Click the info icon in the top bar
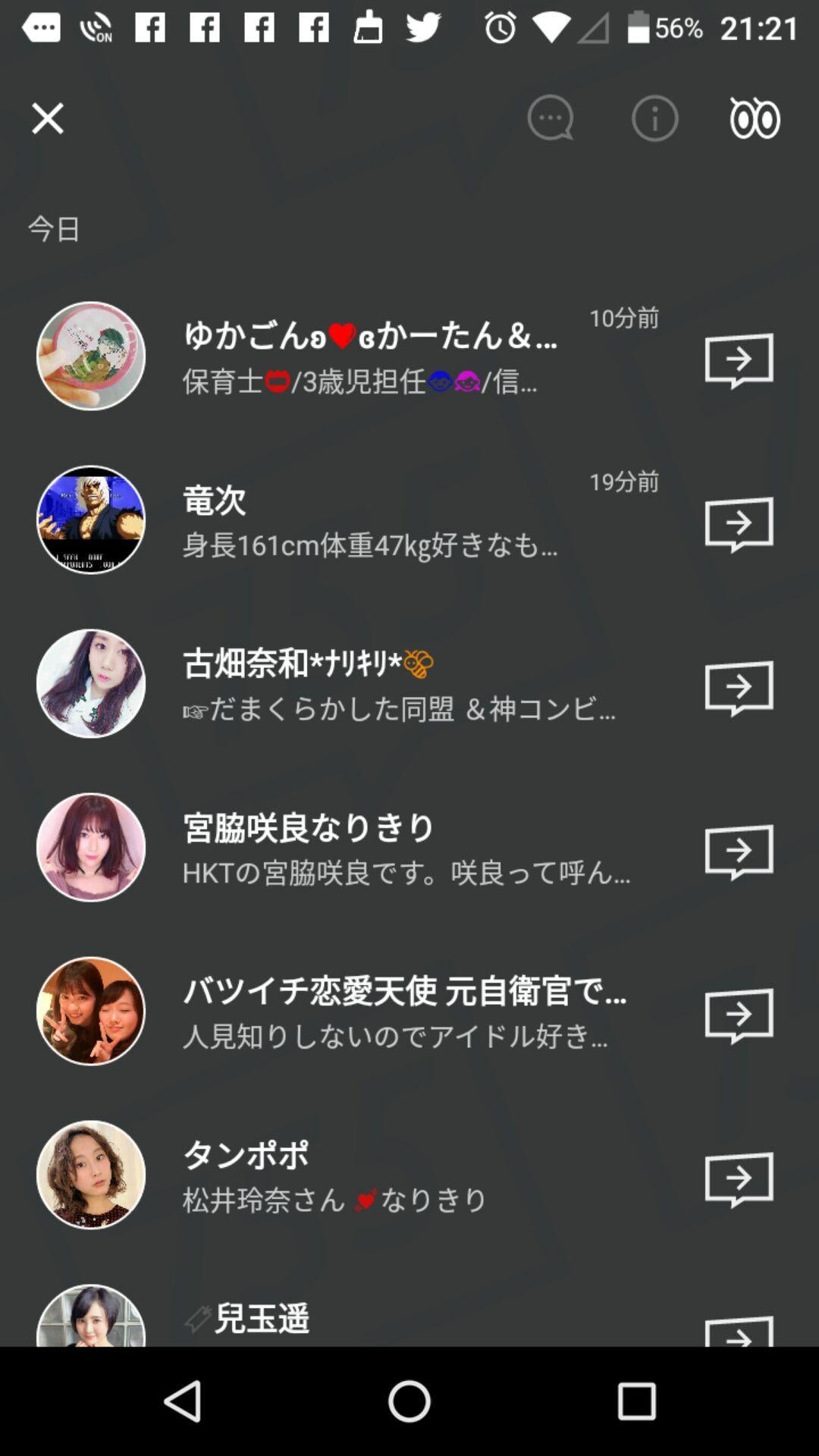The height and width of the screenshot is (1456, 819). [653, 118]
